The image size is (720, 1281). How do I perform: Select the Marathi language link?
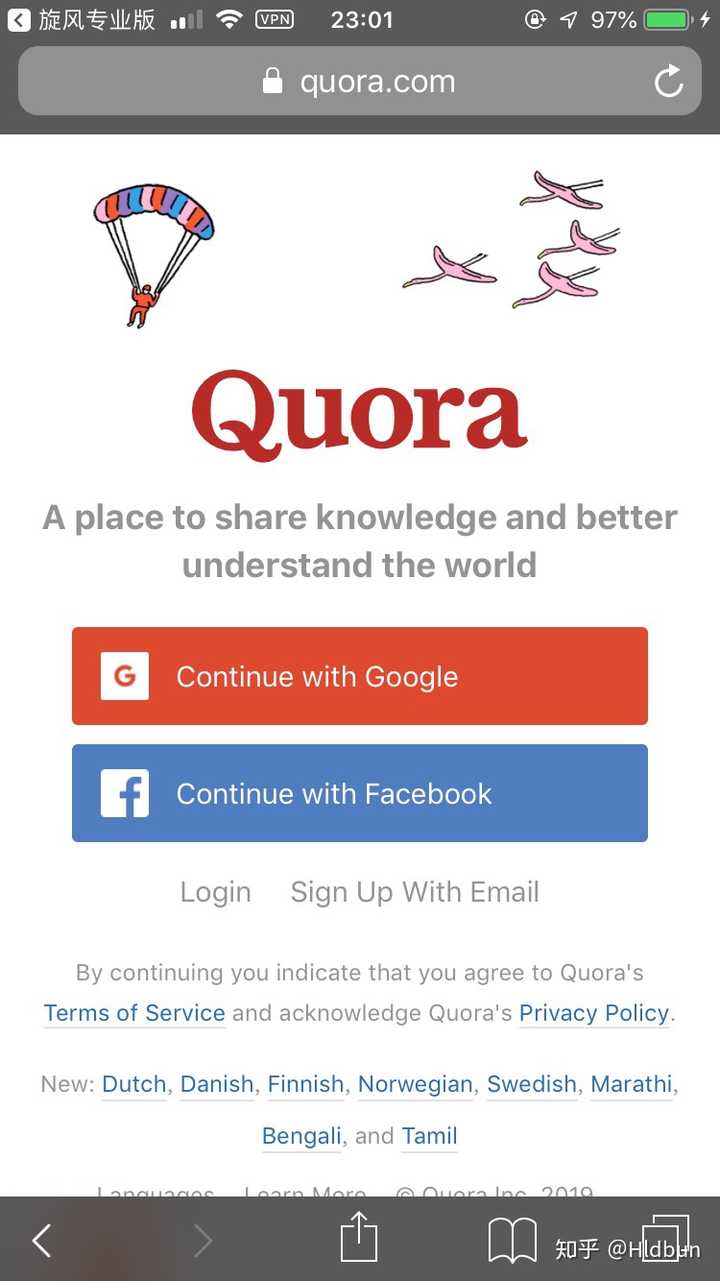point(631,1084)
